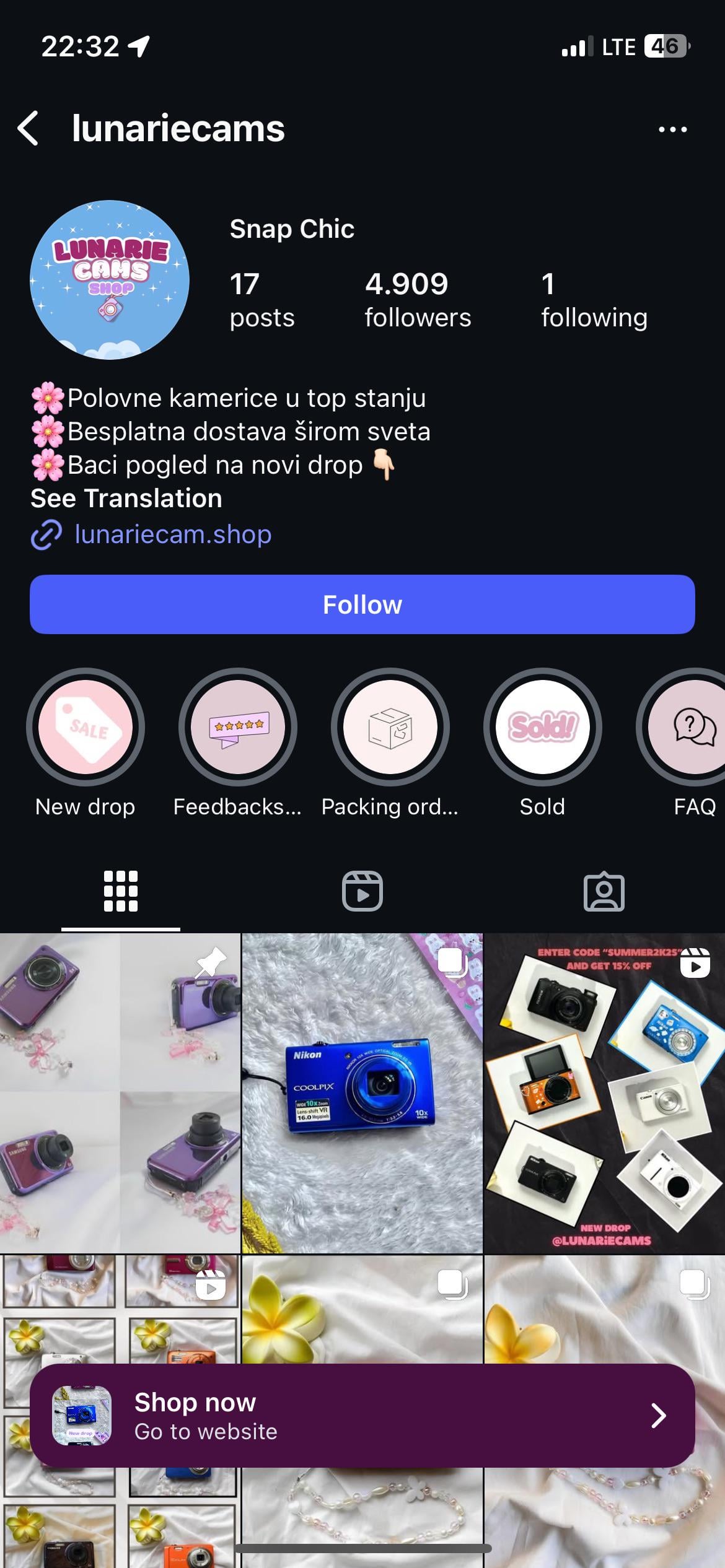View the Packing orders highlight

(x=390, y=727)
